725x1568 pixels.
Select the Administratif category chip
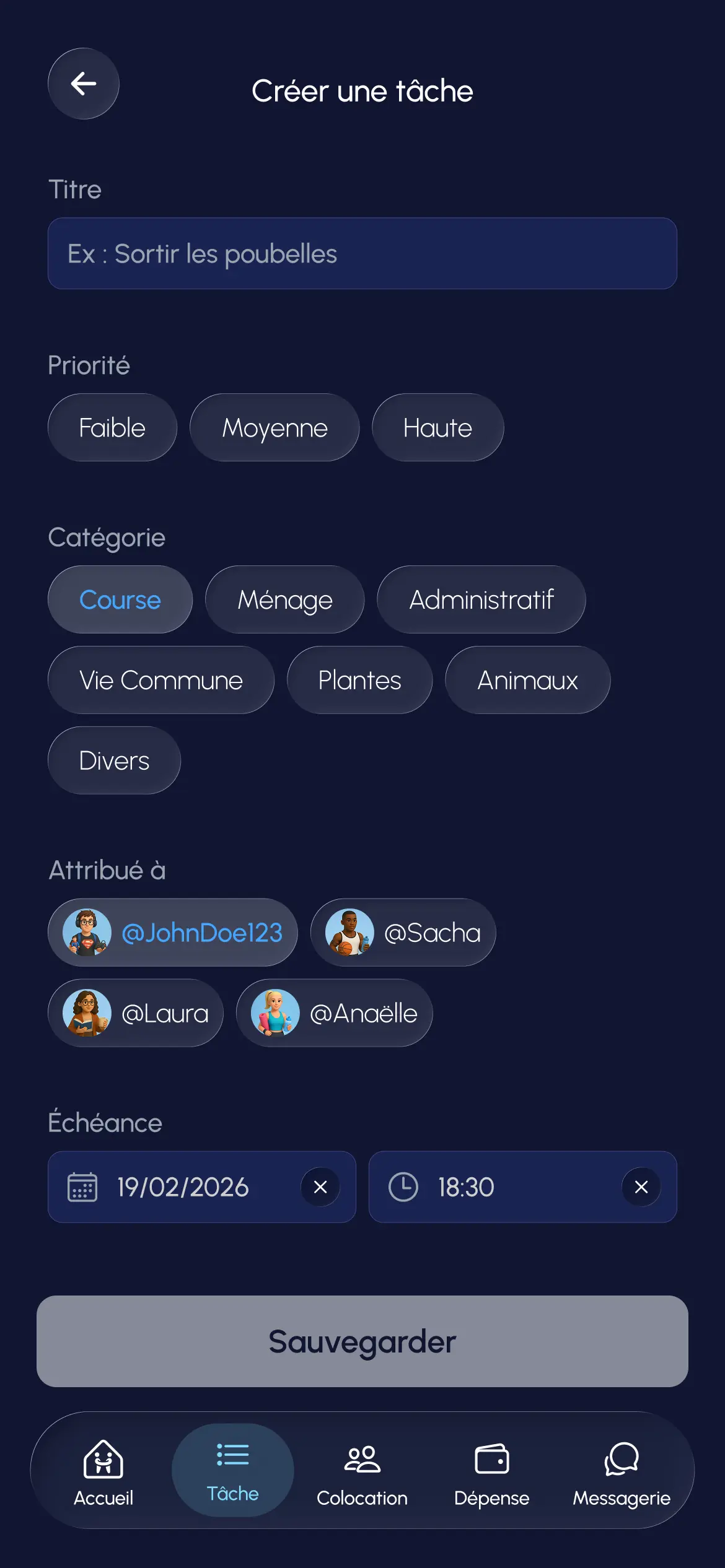(481, 599)
